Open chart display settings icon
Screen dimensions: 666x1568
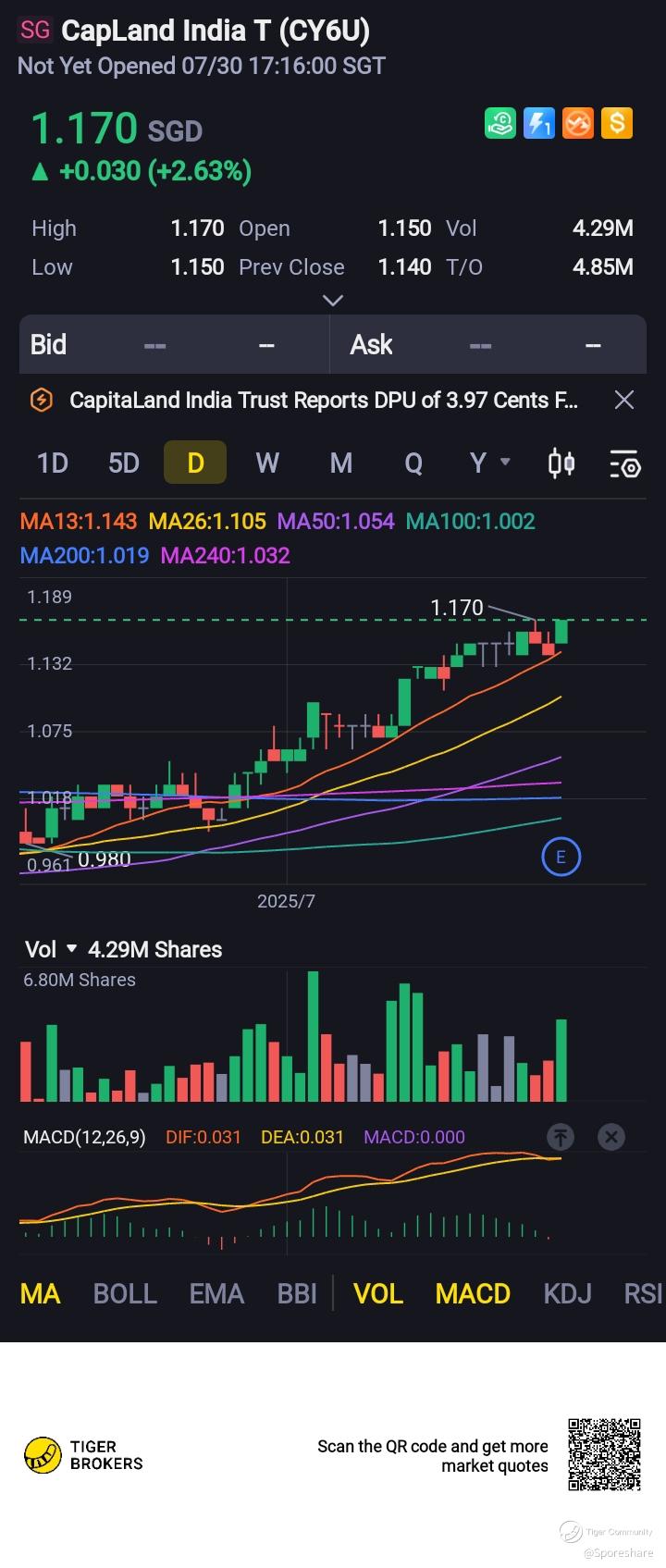625,463
